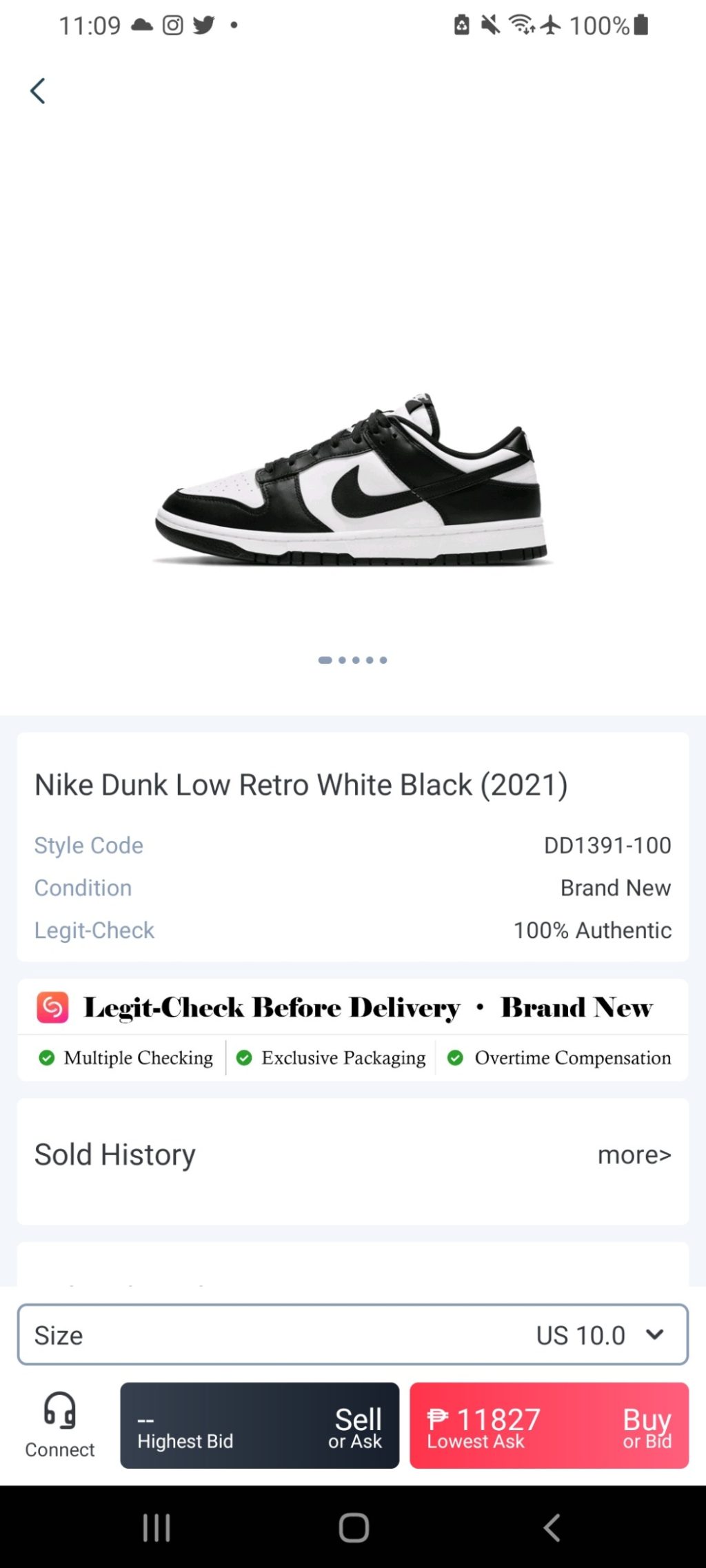
Task: Open more Sold History
Action: point(634,1155)
